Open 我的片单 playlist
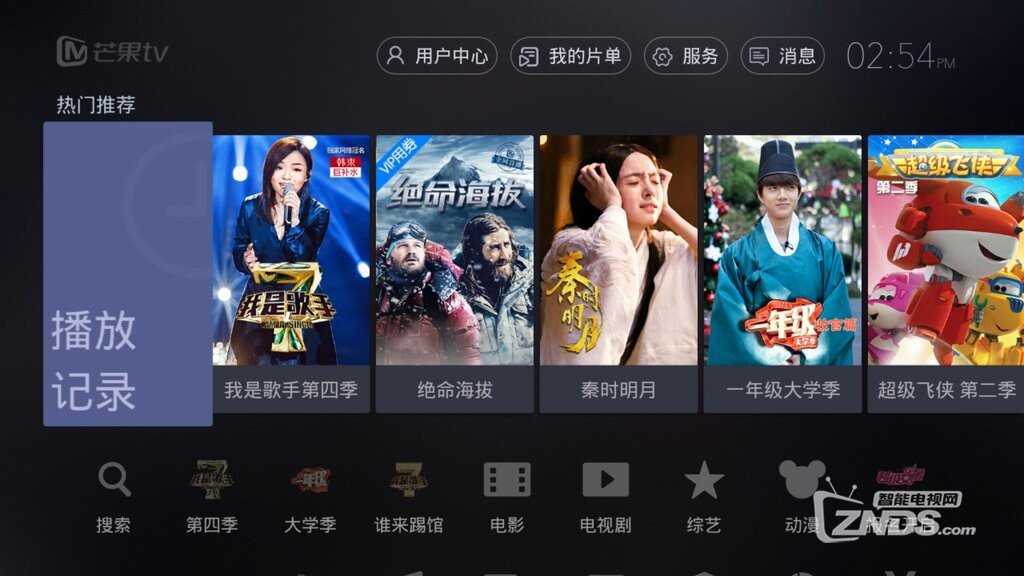 pyautogui.click(x=569, y=56)
